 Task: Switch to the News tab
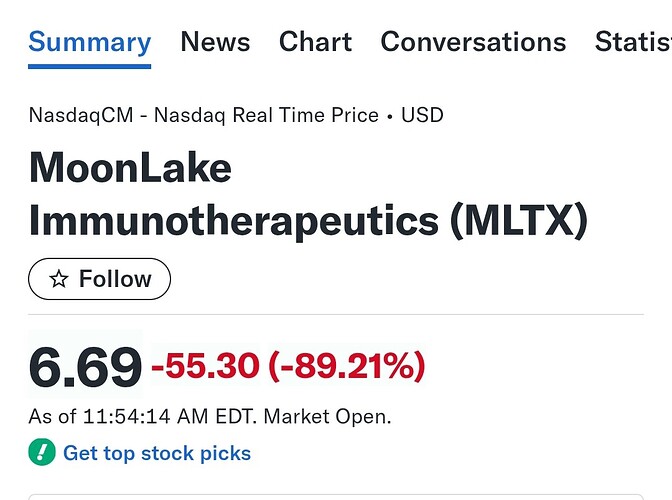(215, 42)
